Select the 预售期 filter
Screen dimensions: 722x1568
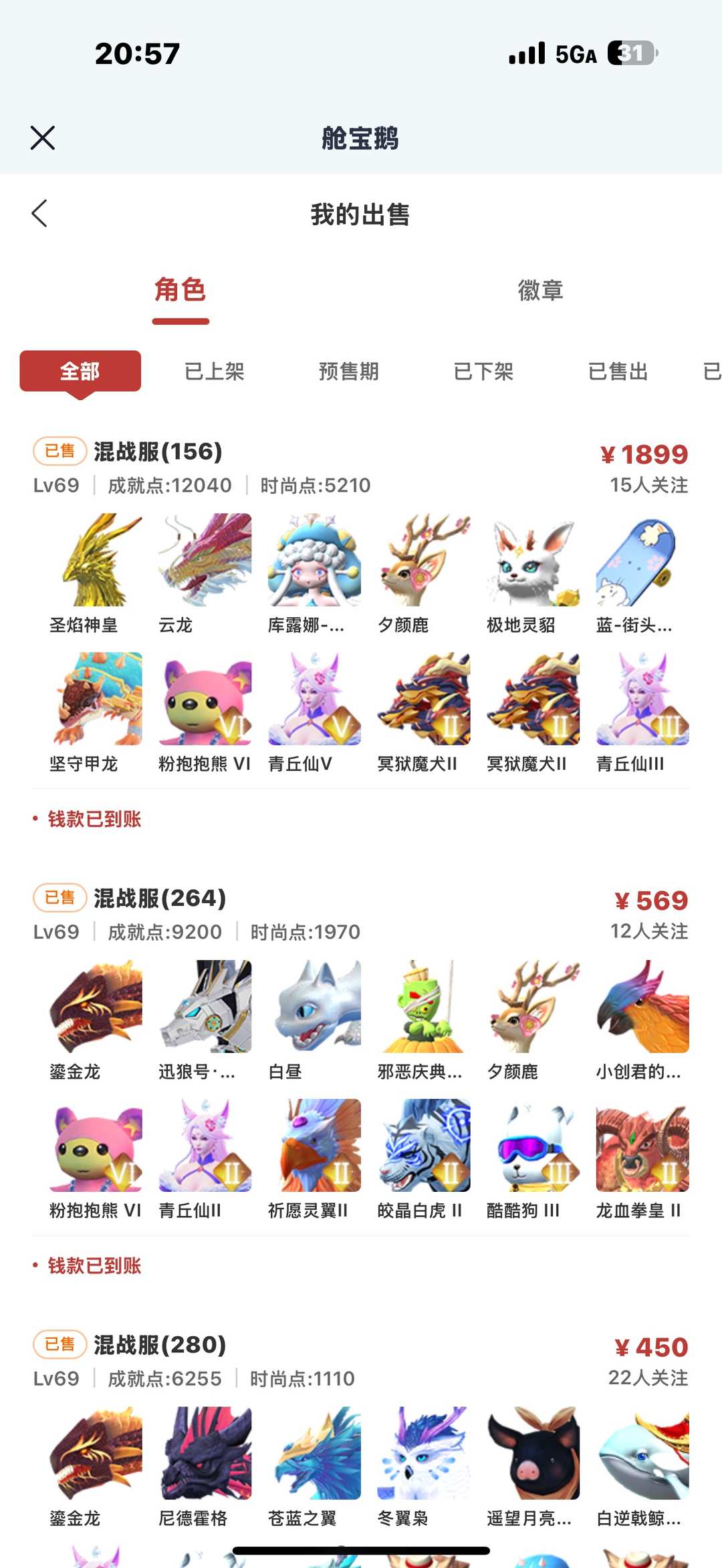tap(349, 372)
